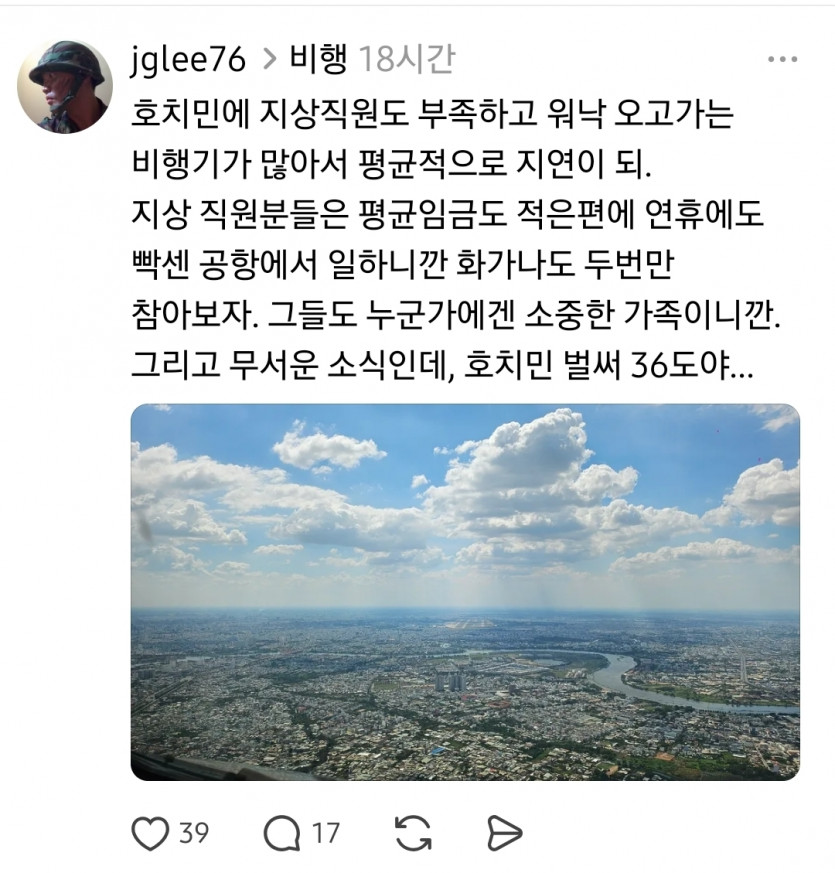Expand the chevron between username and 비행
Screen dimensions: 835x873
click(x=268, y=60)
